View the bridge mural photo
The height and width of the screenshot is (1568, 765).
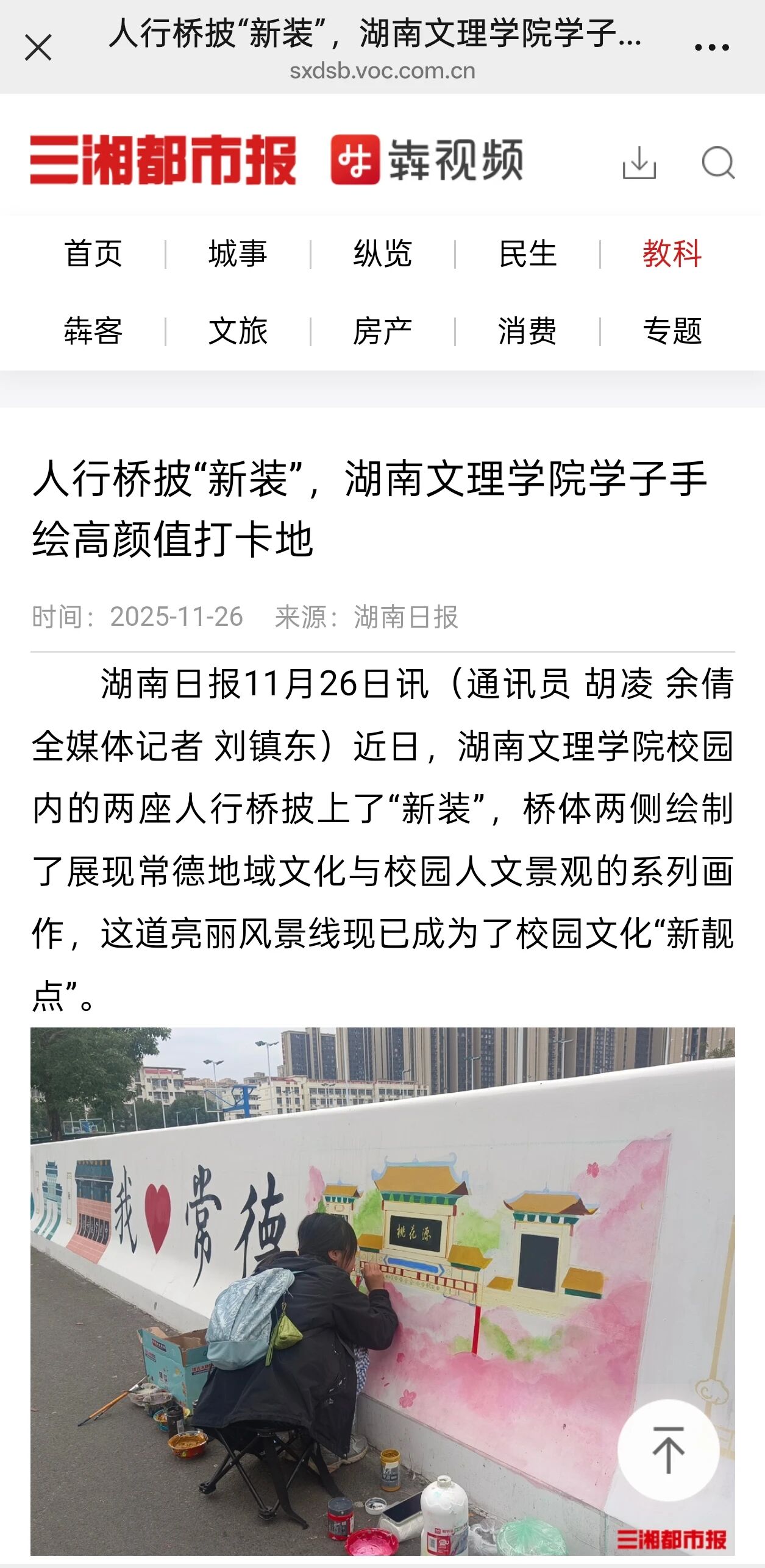tap(366, 1280)
